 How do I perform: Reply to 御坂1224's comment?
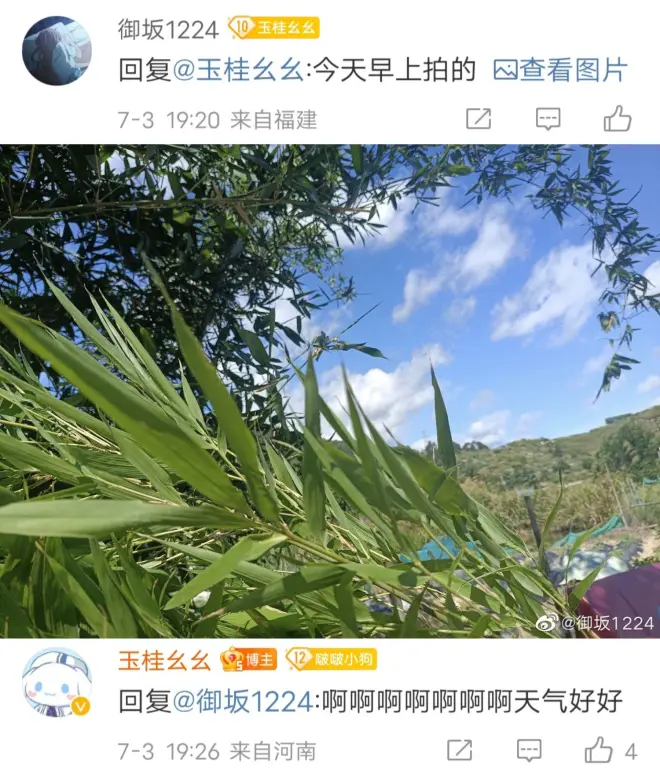click(x=548, y=119)
